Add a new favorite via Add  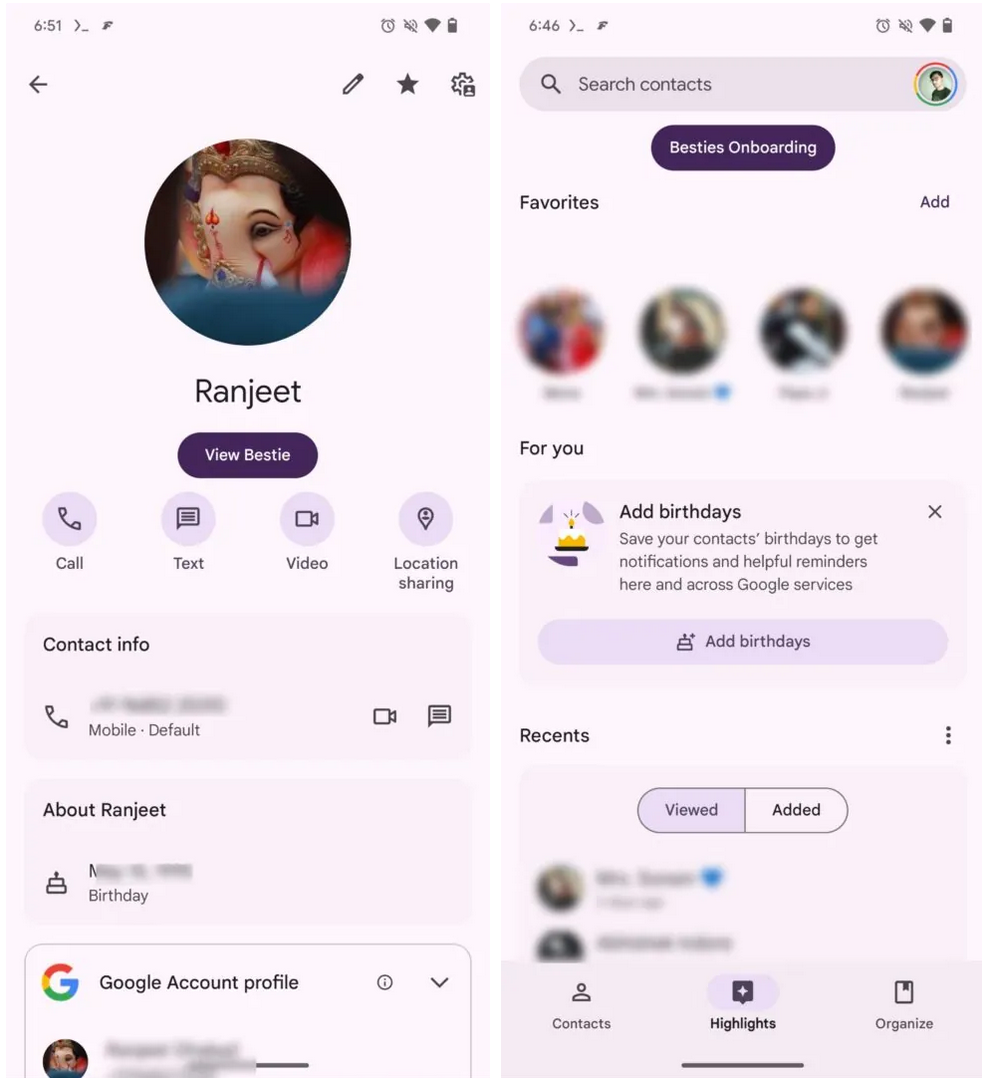(x=934, y=202)
